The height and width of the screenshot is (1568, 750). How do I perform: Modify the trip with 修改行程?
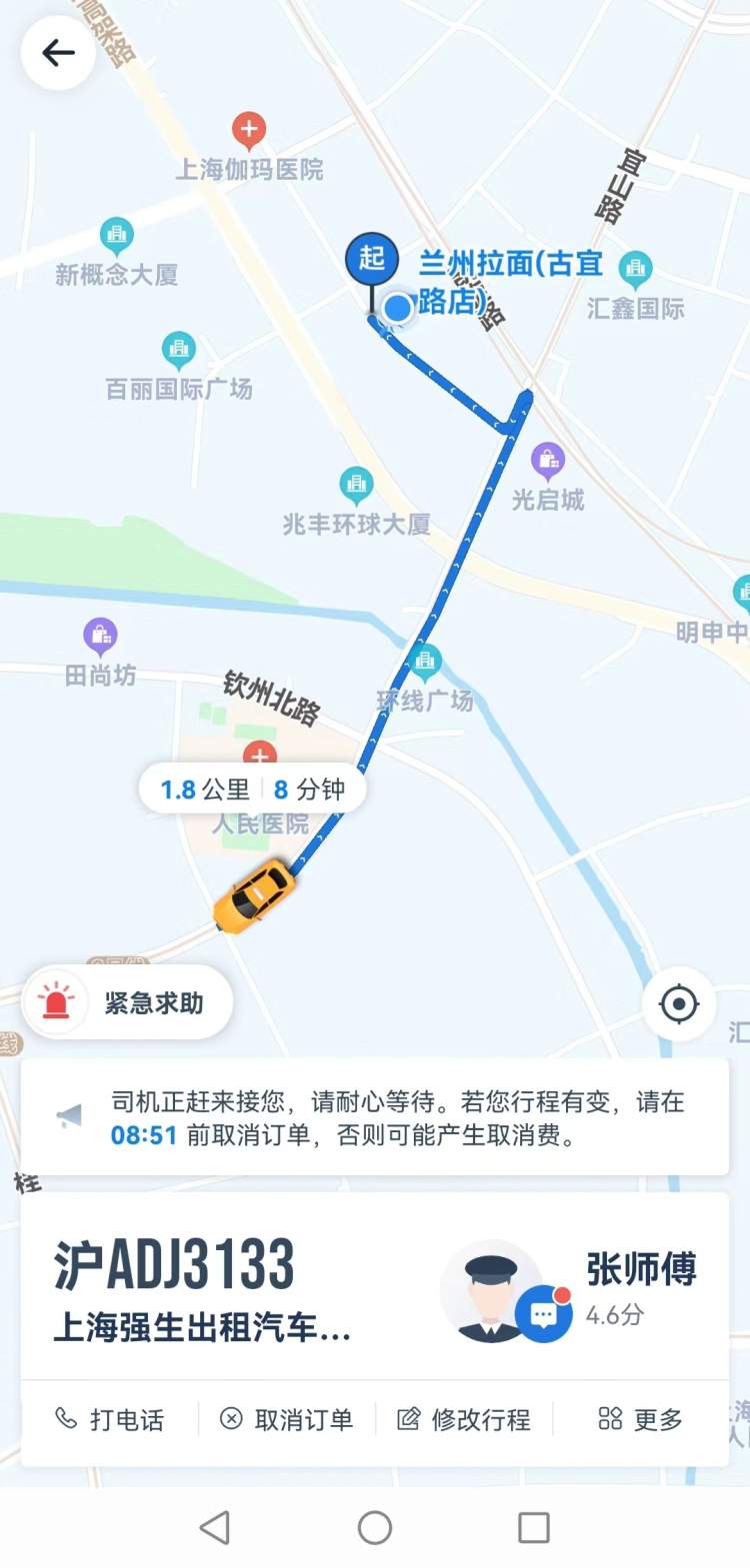point(464,1419)
